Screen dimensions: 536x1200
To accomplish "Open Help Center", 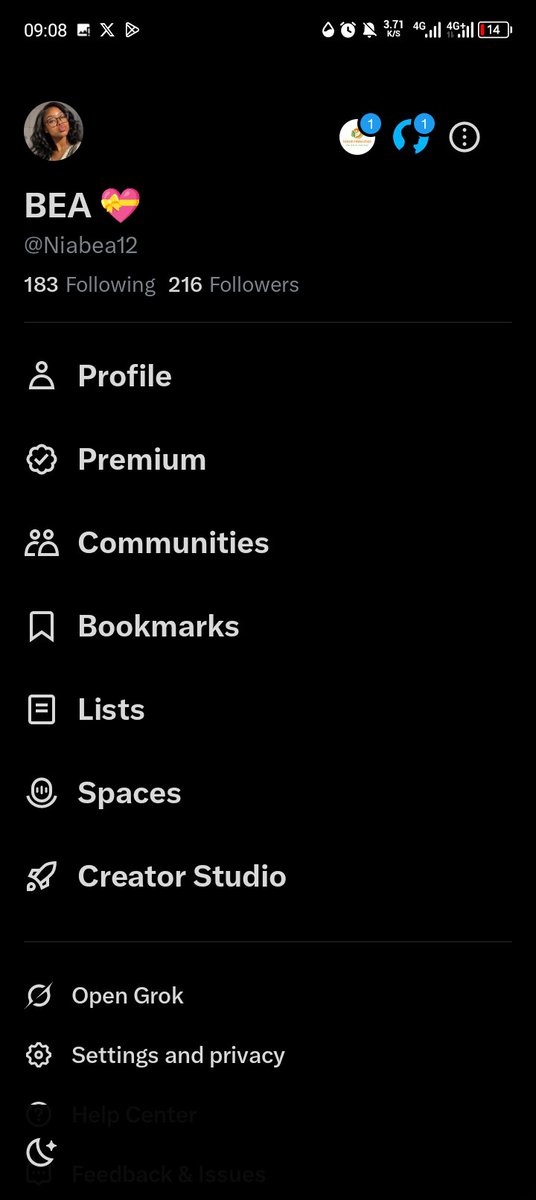I will (268, 1114).
